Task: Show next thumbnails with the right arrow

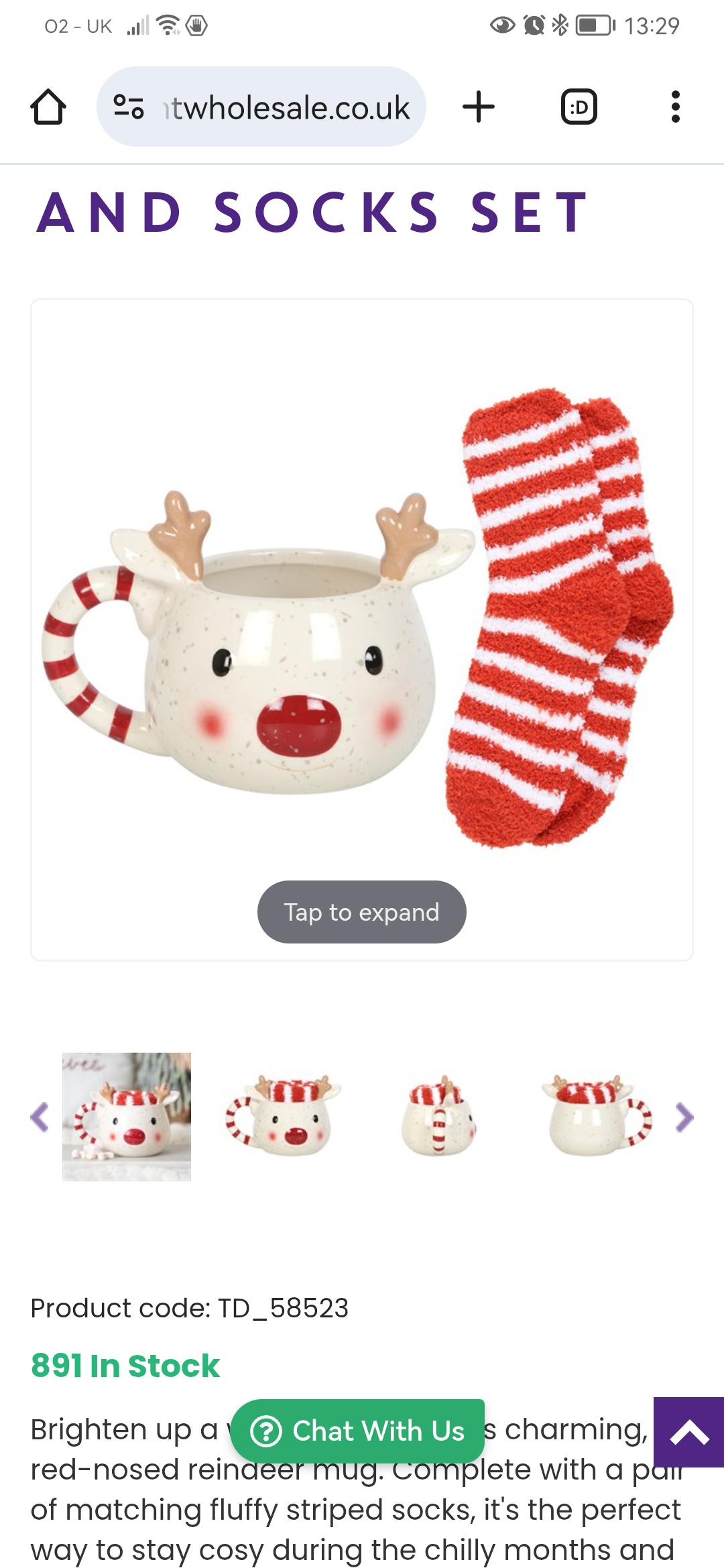Action: click(684, 1117)
